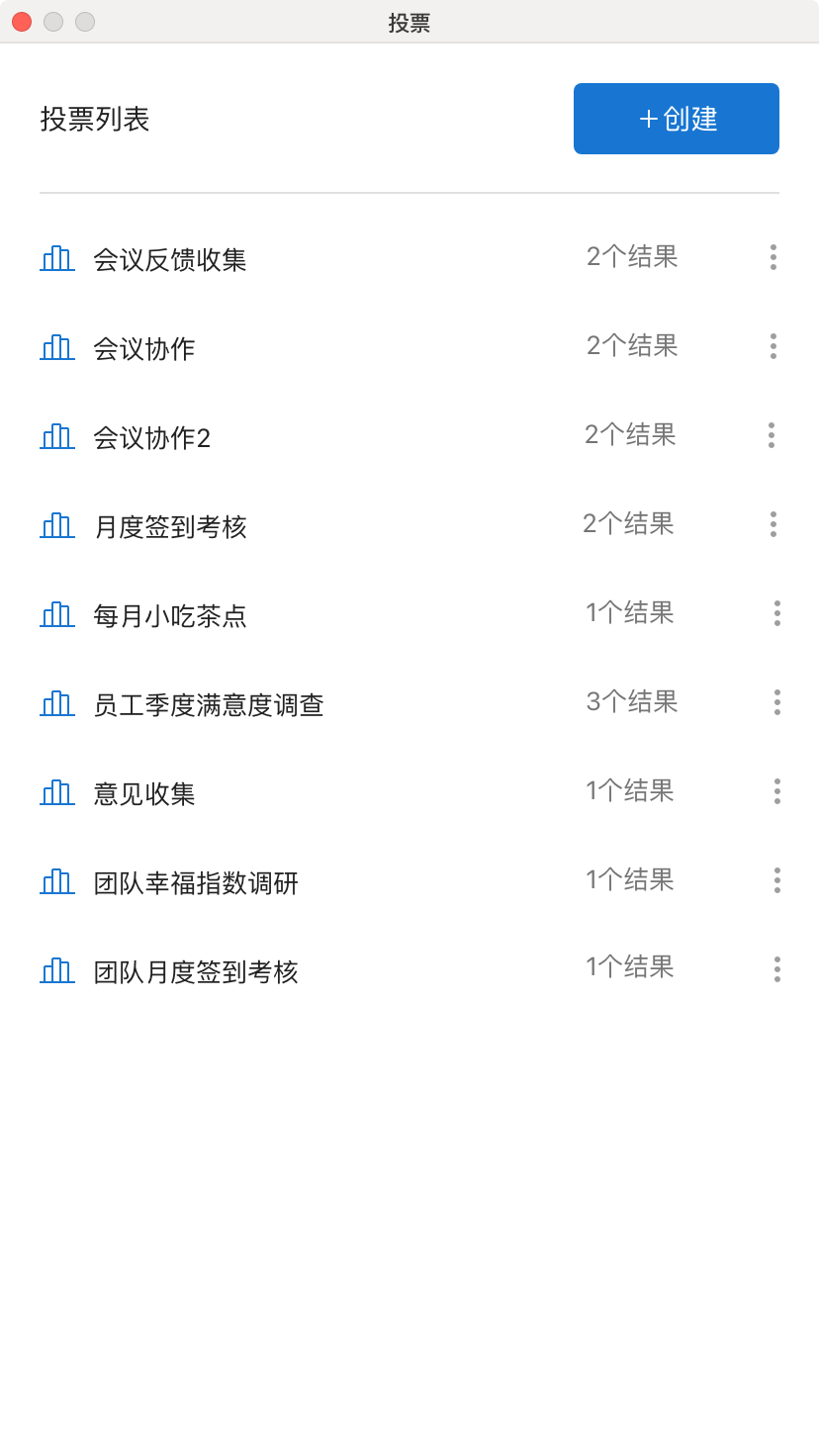Open the 意见收集 poll
The width and height of the screenshot is (819, 1456).
click(144, 793)
